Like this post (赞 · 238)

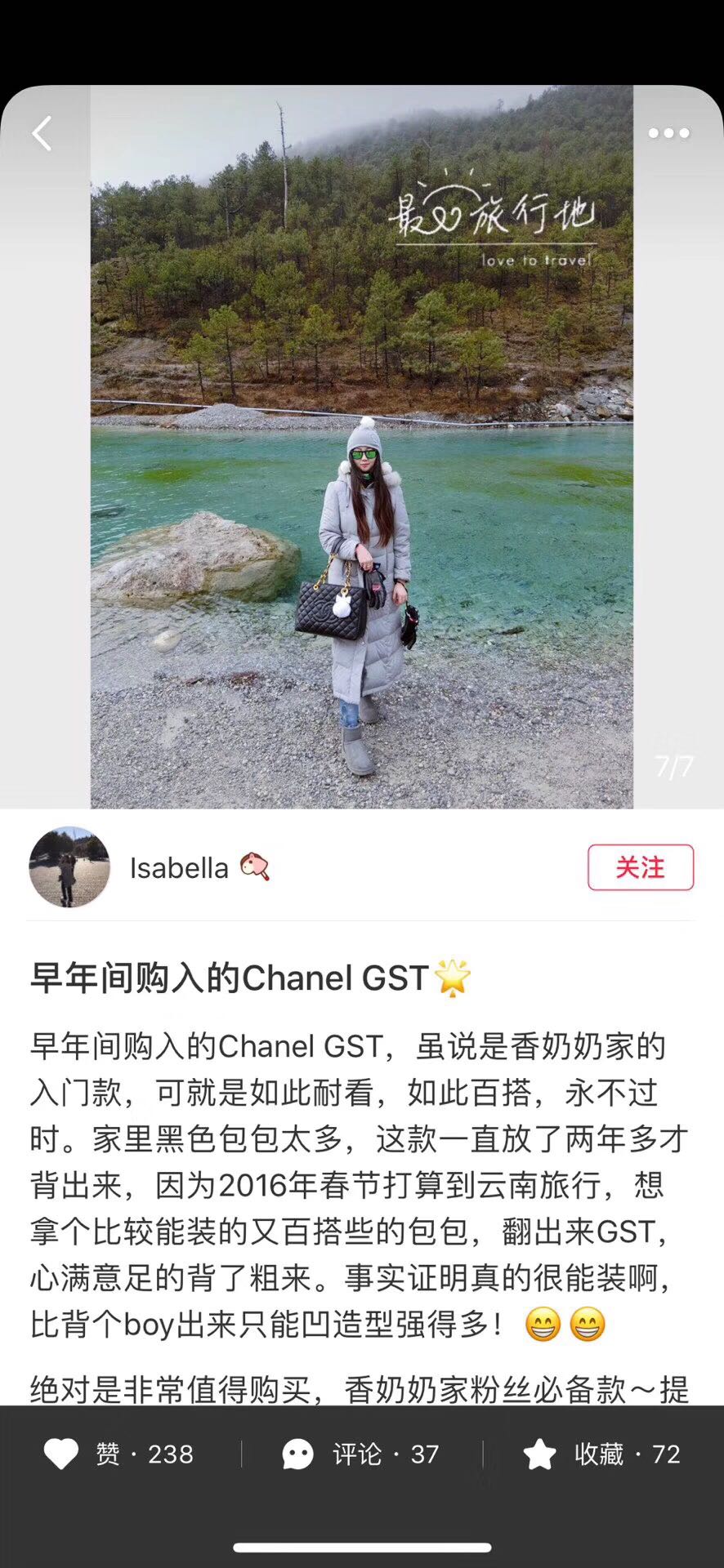(x=118, y=1454)
